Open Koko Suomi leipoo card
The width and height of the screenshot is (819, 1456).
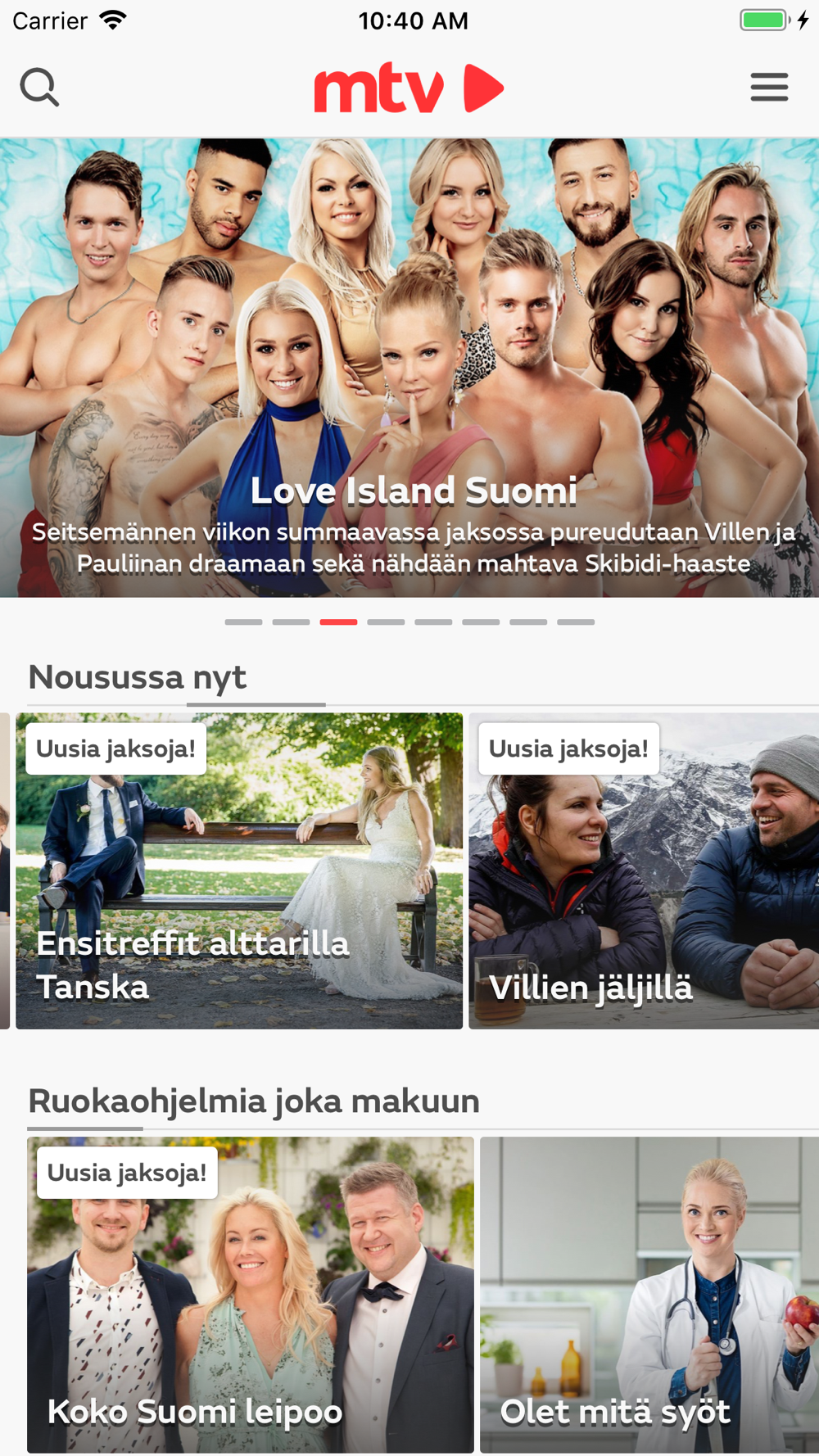[251, 1295]
